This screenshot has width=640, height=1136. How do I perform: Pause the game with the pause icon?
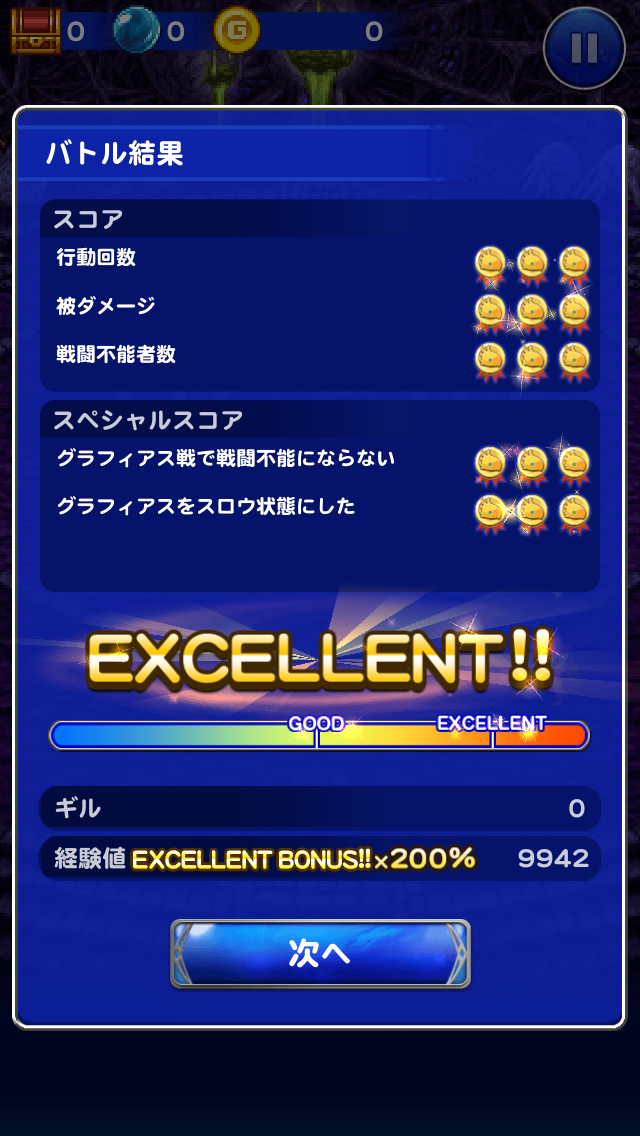[584, 47]
